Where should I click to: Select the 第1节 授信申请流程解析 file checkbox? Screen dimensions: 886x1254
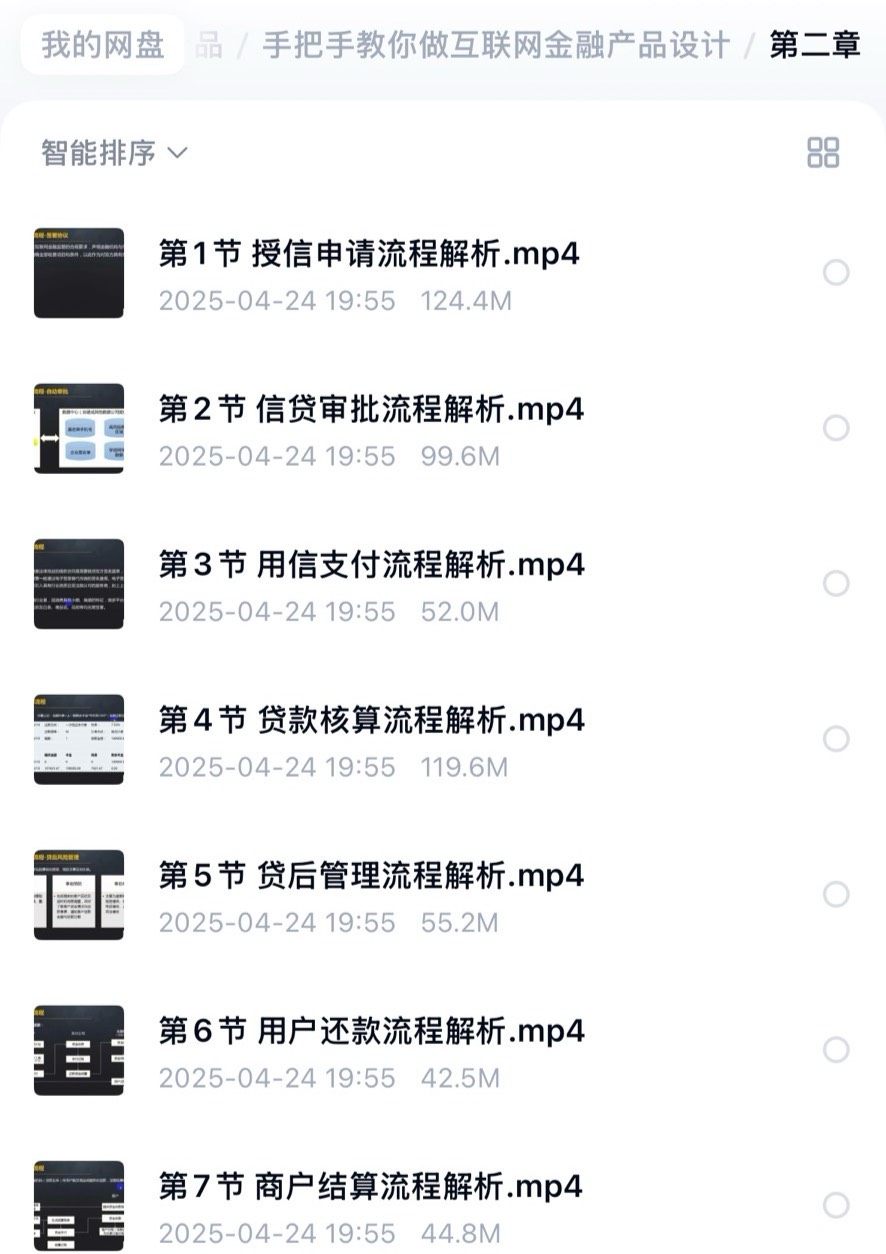click(836, 273)
